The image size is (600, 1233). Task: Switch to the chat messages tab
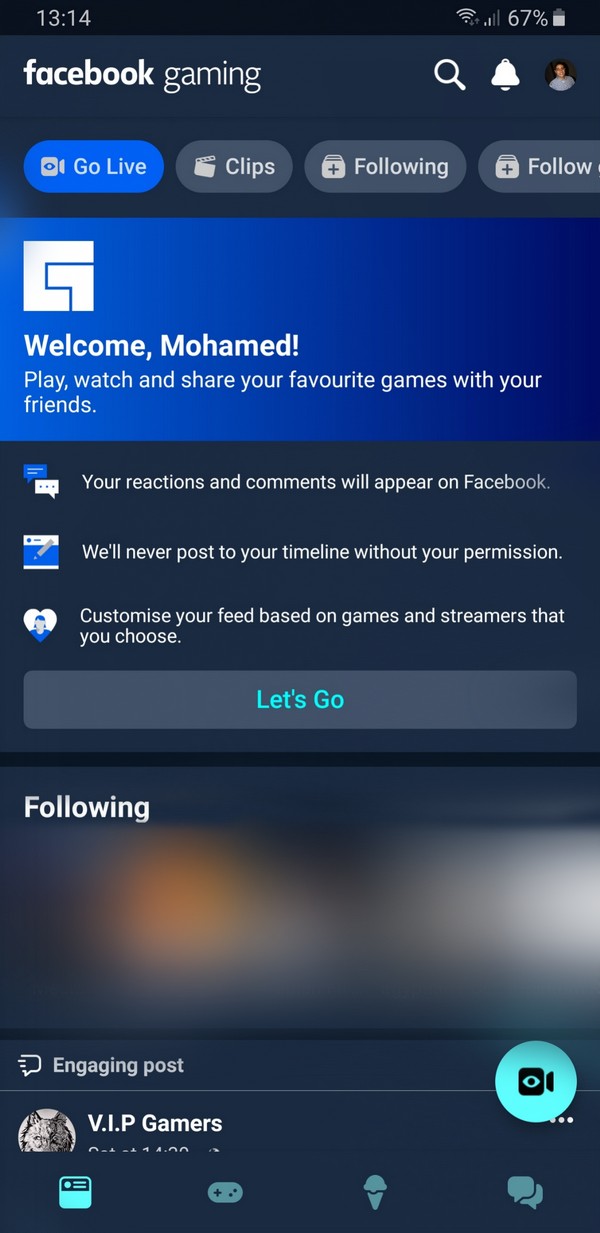coord(524,1192)
